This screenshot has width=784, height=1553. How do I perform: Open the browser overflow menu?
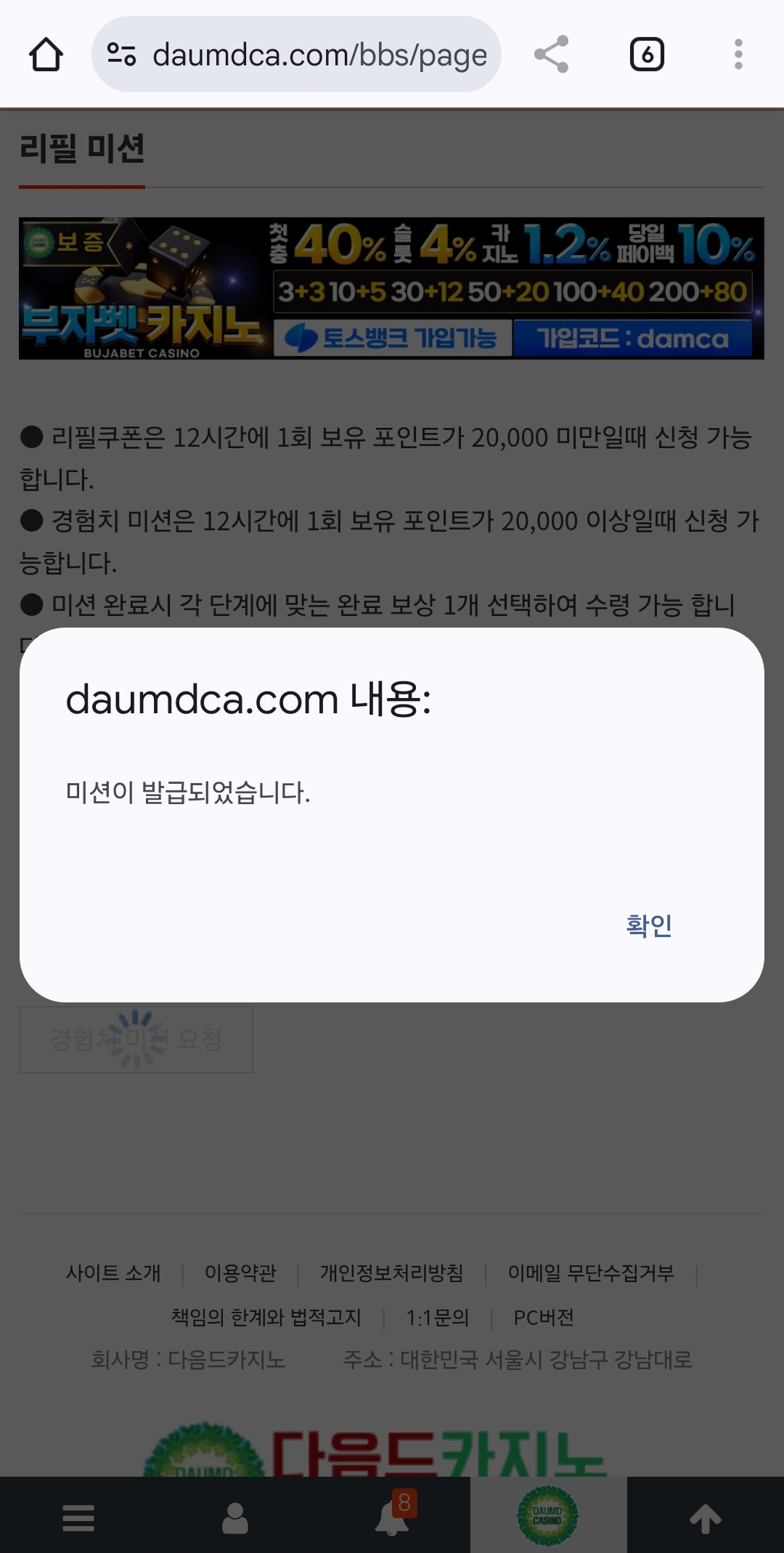[x=738, y=54]
